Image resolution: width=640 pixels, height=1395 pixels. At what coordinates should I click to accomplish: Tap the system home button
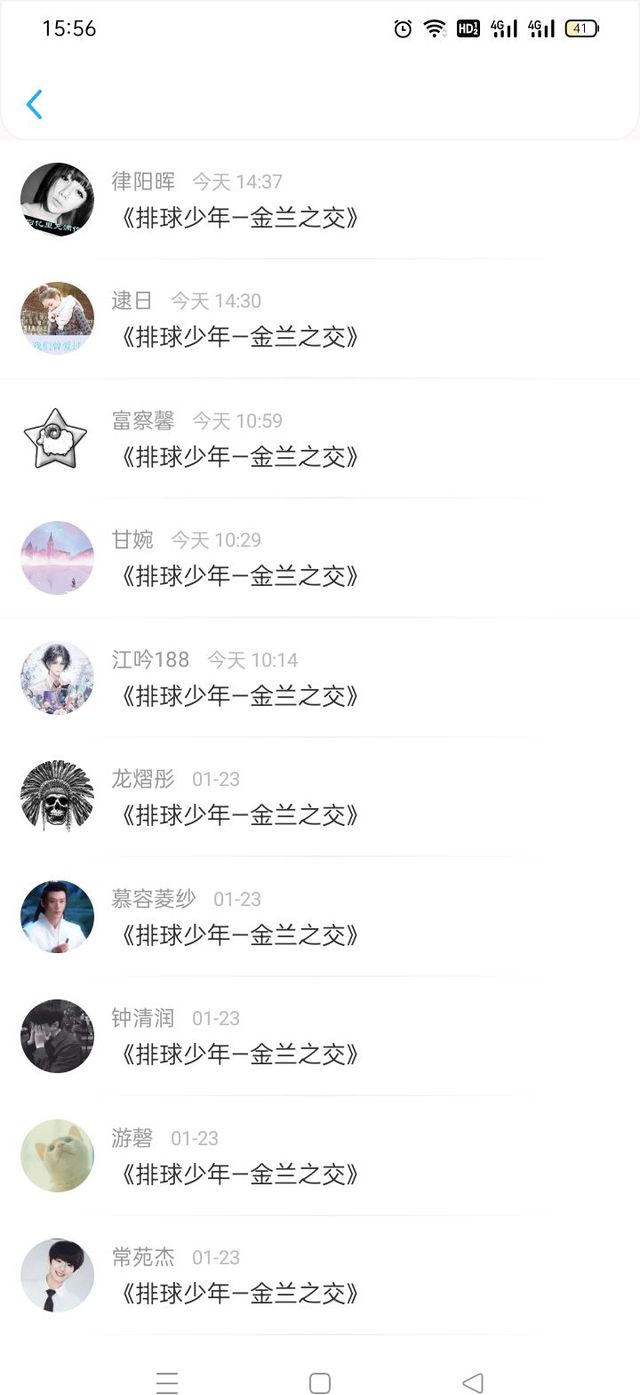coord(320,1383)
